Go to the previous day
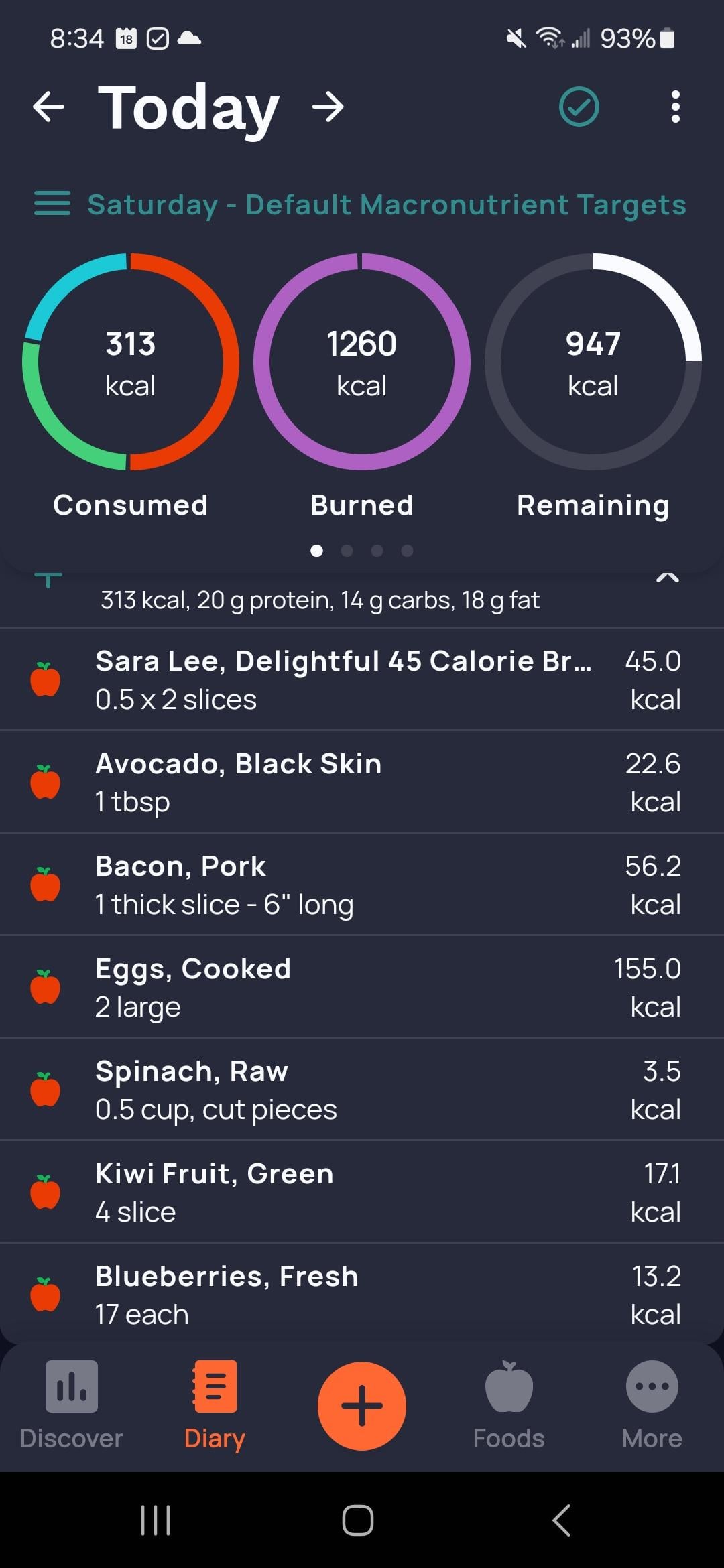 (x=48, y=107)
